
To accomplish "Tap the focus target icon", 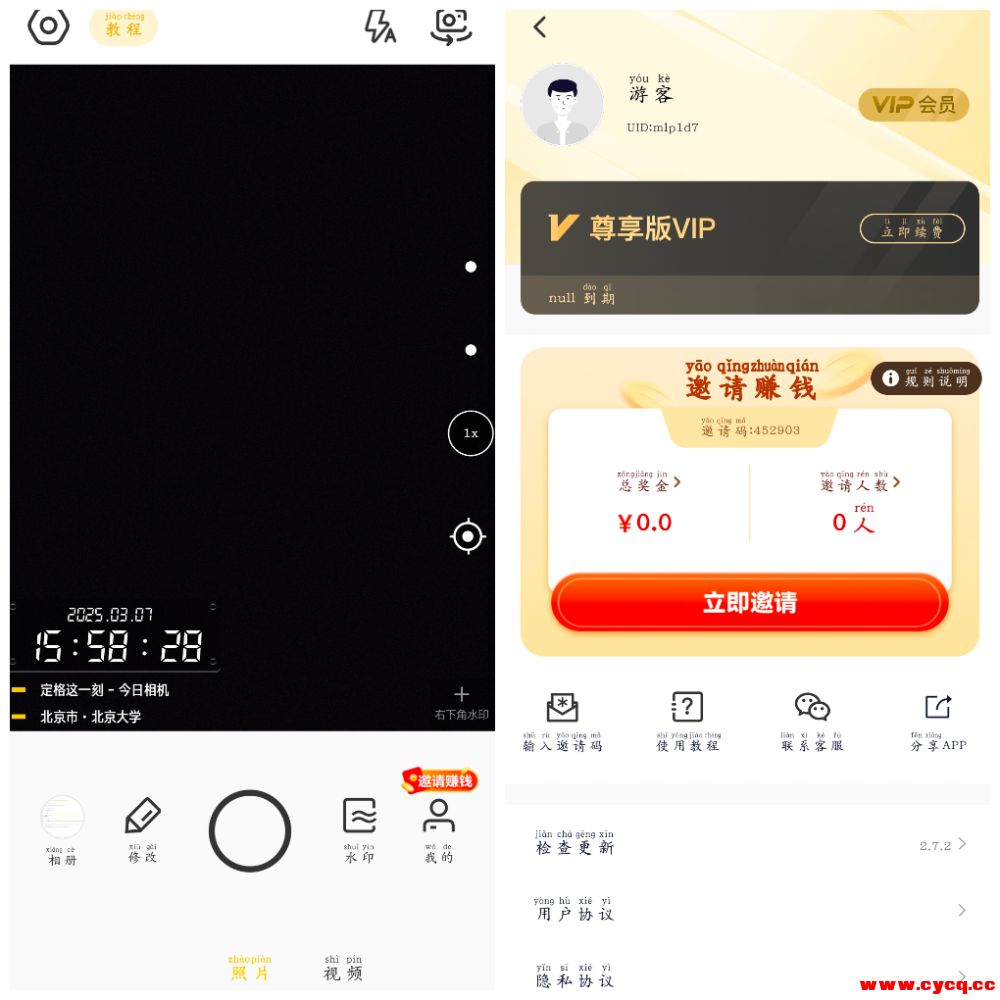I will [x=467, y=537].
